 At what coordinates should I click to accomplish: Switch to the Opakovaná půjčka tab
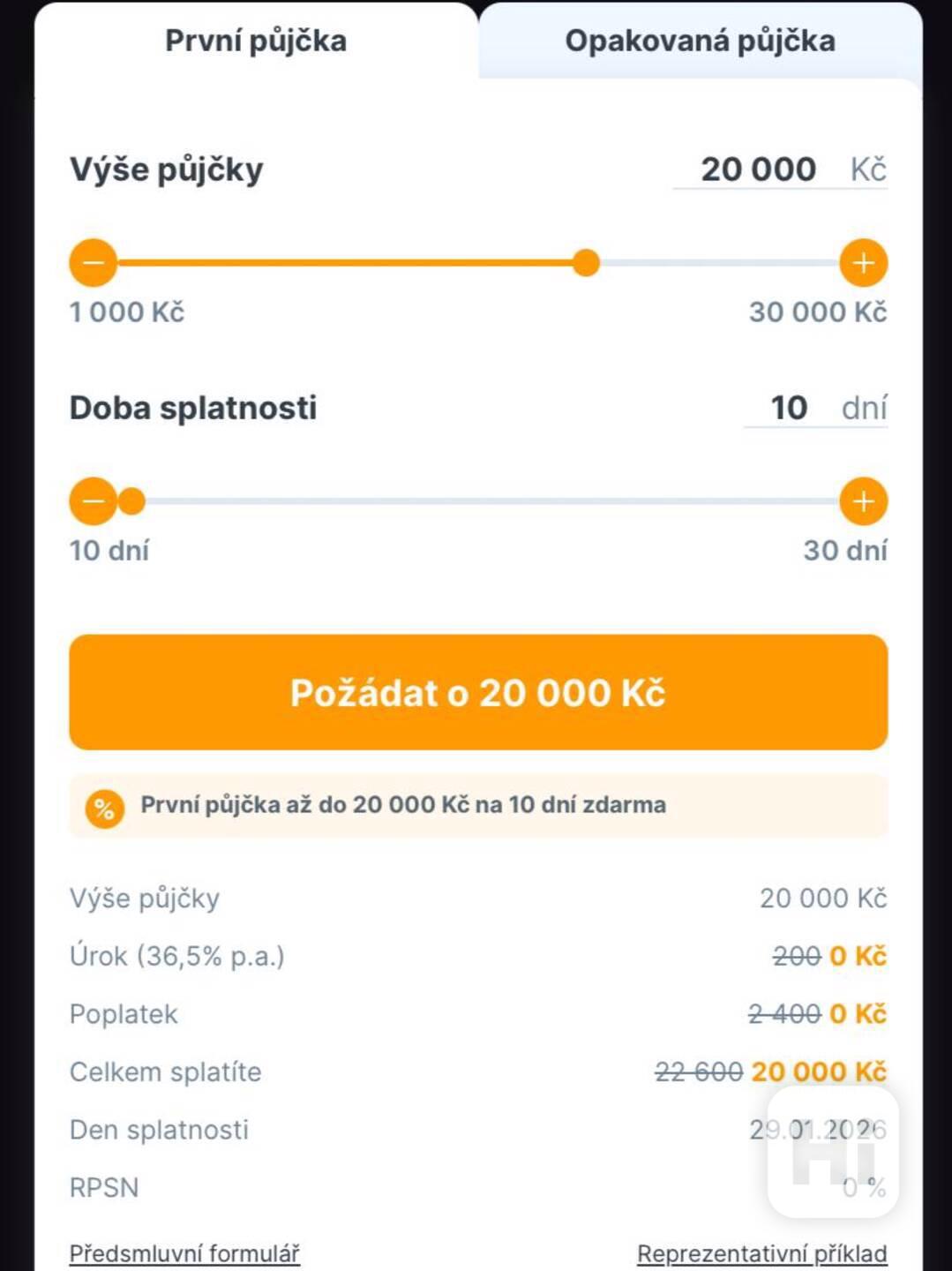click(700, 41)
